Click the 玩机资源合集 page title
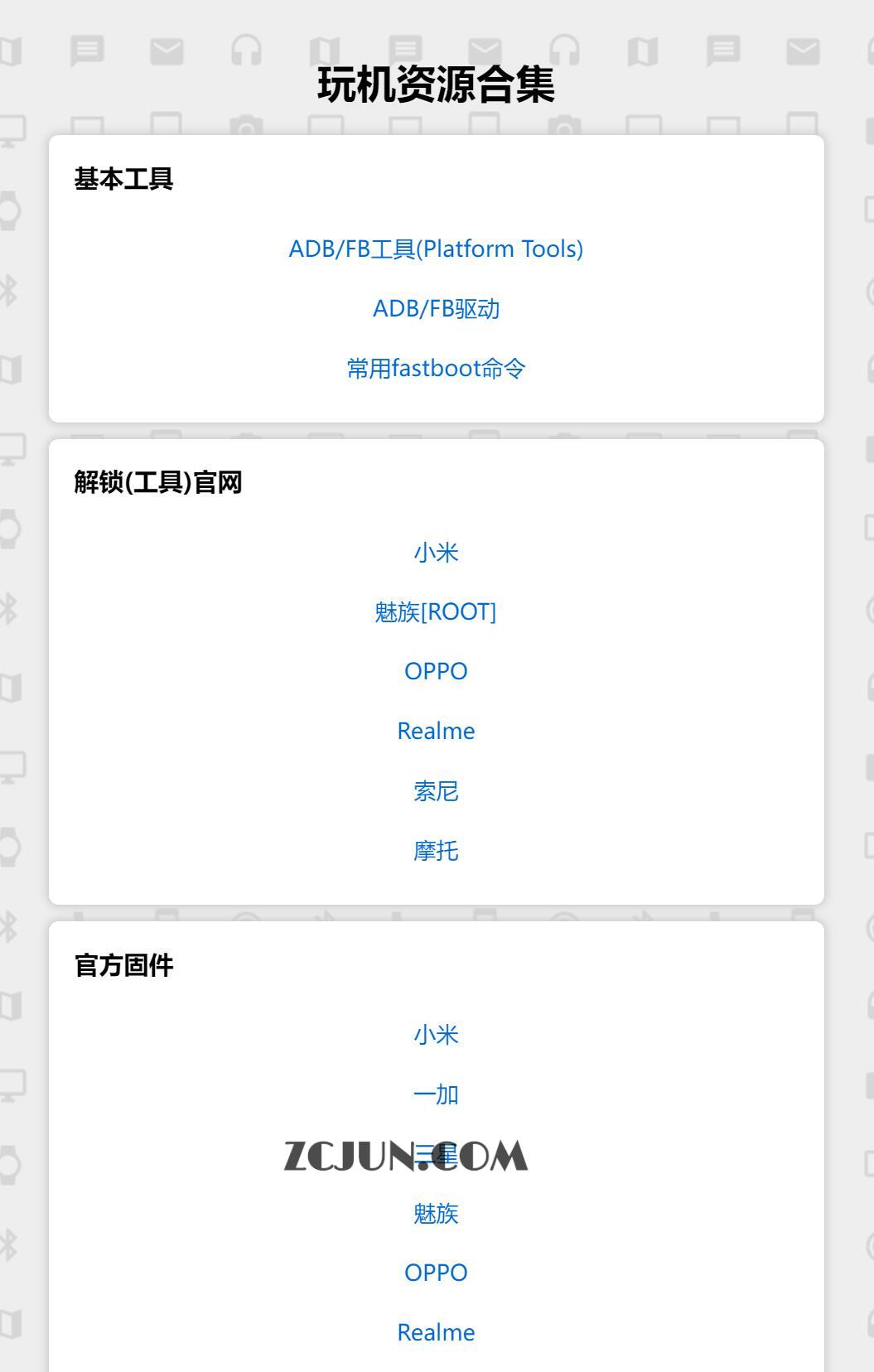Viewport: 874px width, 1372px height. point(437,86)
